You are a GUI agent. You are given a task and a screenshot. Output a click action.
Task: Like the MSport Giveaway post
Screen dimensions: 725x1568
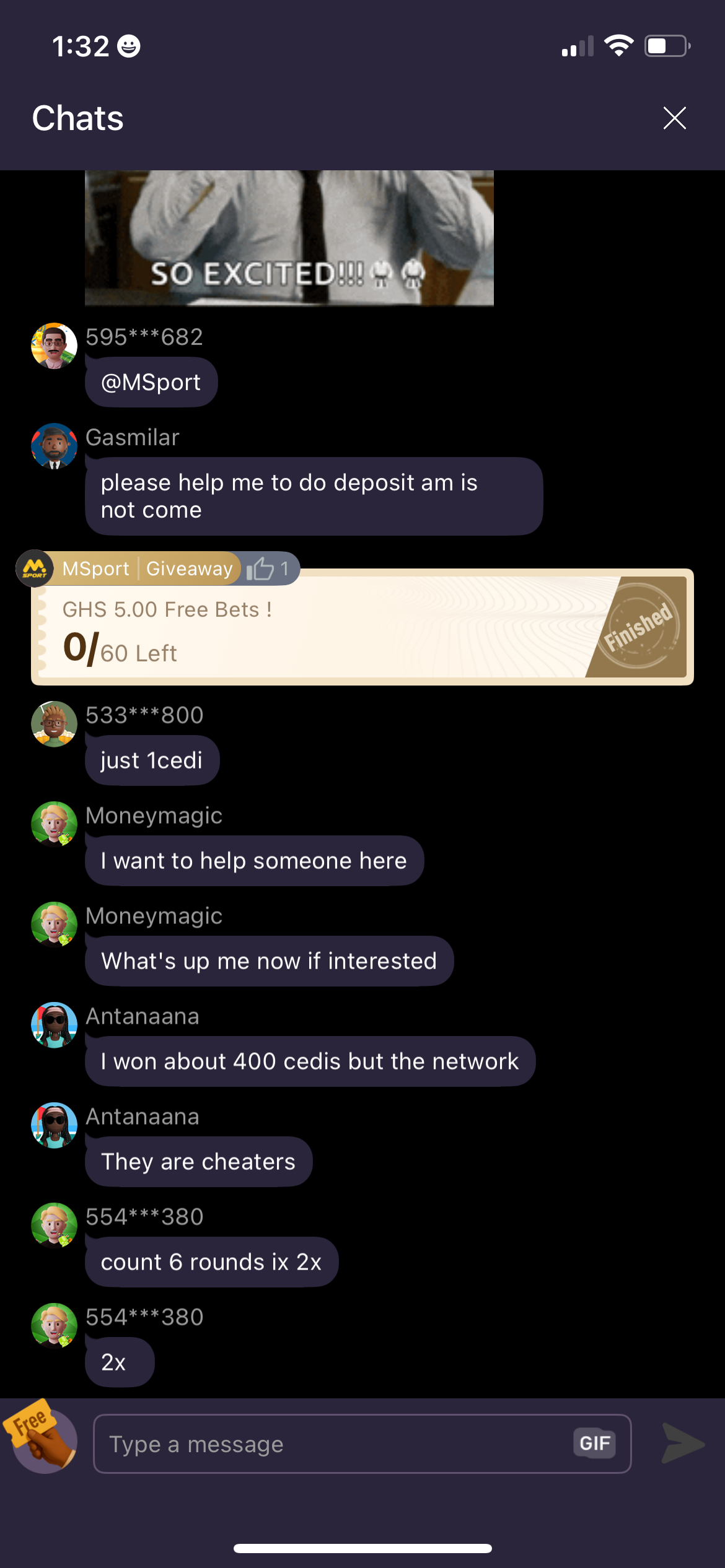click(x=261, y=568)
